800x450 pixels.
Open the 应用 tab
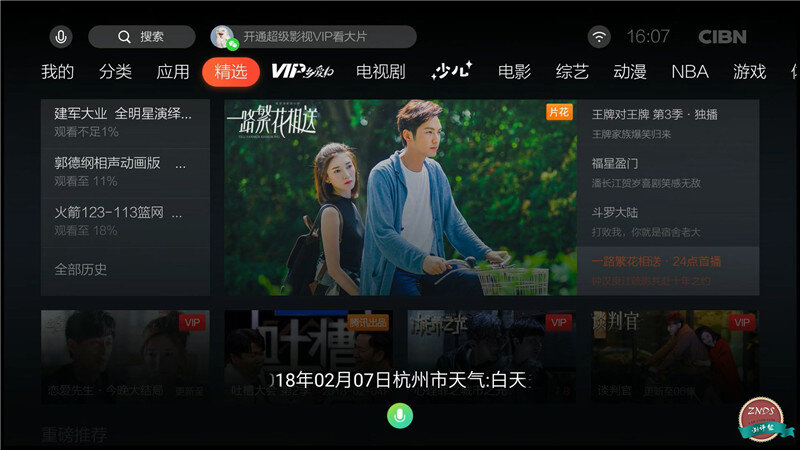pyautogui.click(x=173, y=72)
